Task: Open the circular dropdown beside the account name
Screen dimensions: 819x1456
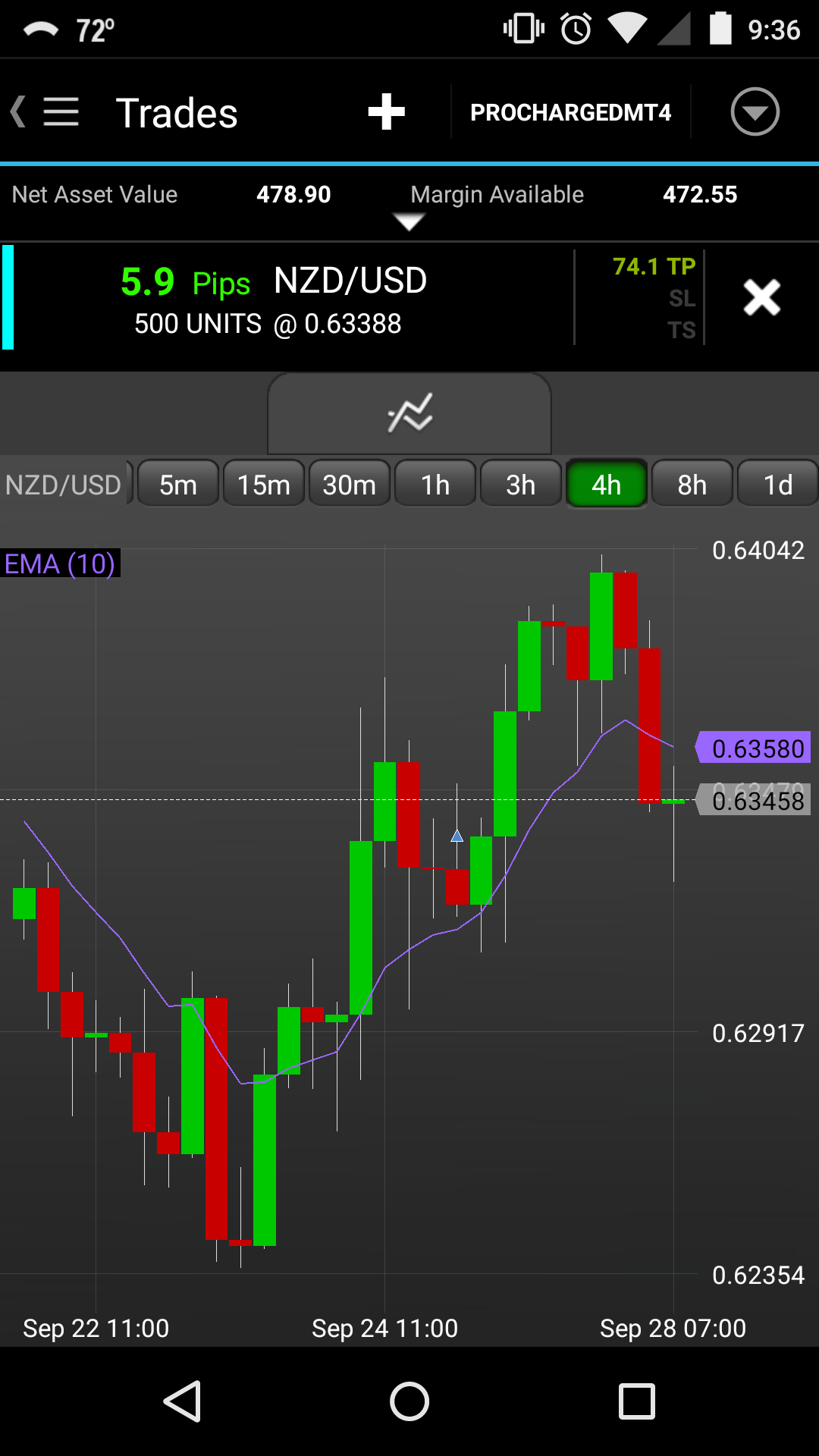Action: tap(755, 111)
